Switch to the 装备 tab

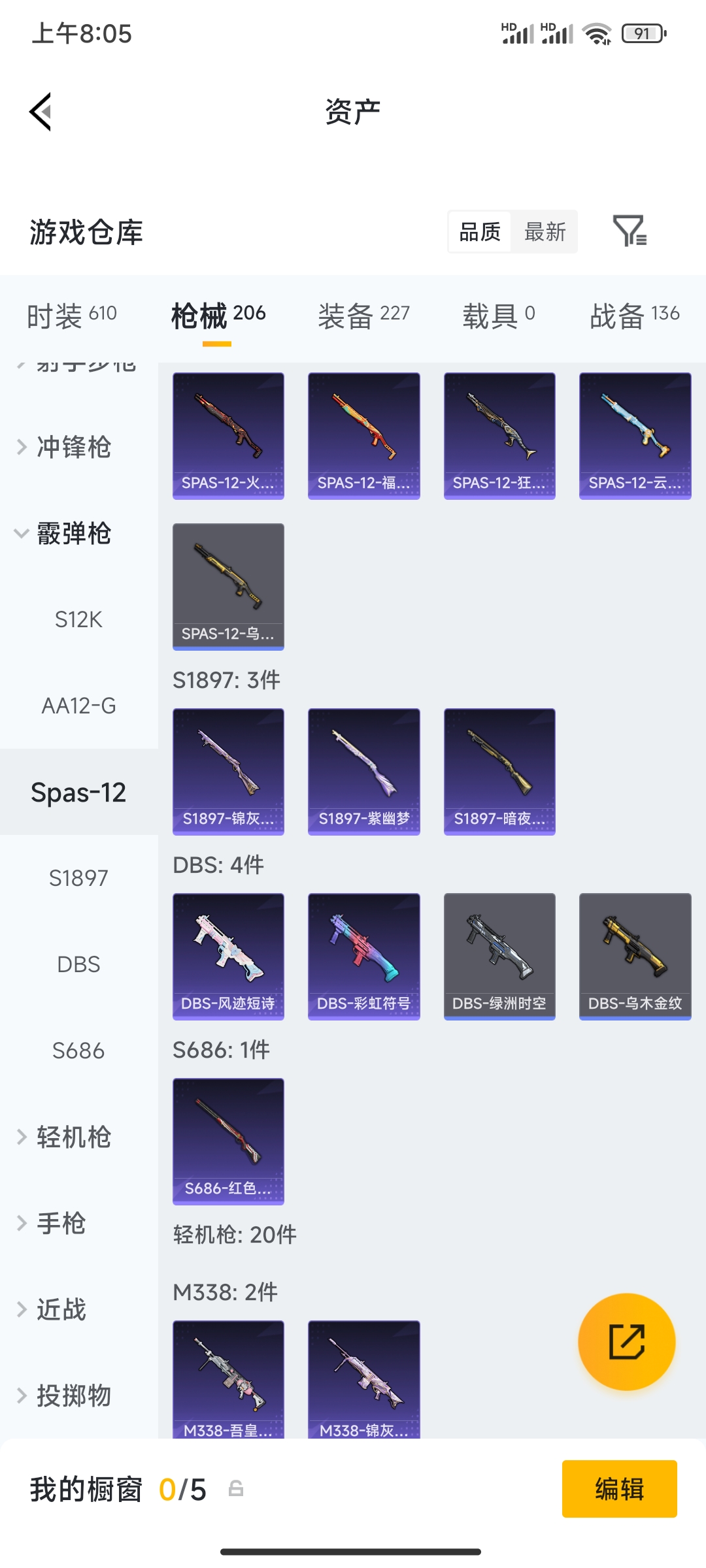364,316
